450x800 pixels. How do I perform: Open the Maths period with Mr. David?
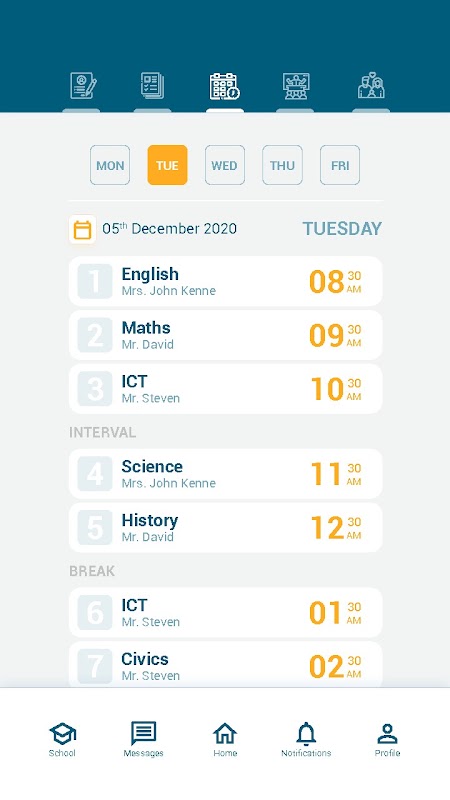pyautogui.click(x=226, y=335)
